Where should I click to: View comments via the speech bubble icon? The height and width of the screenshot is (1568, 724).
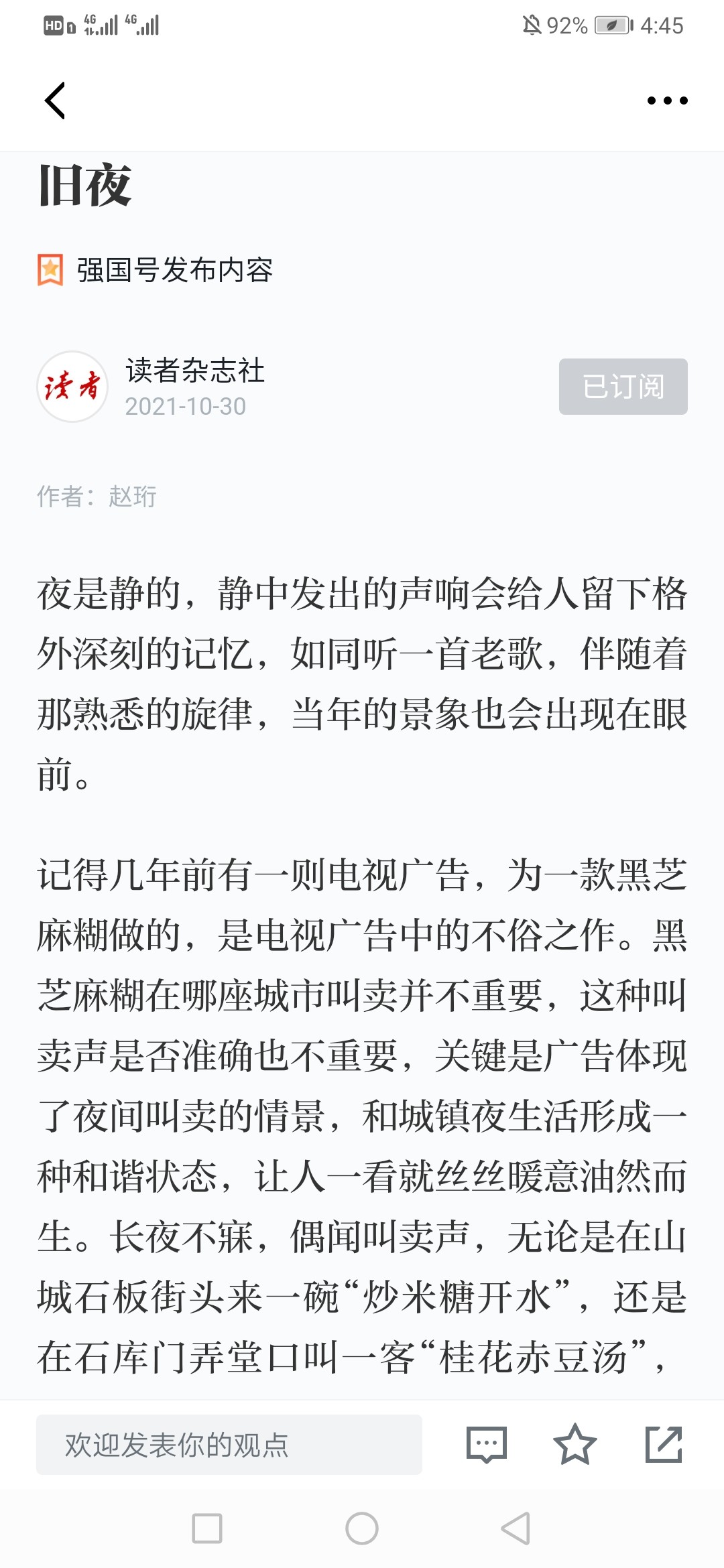click(487, 1445)
